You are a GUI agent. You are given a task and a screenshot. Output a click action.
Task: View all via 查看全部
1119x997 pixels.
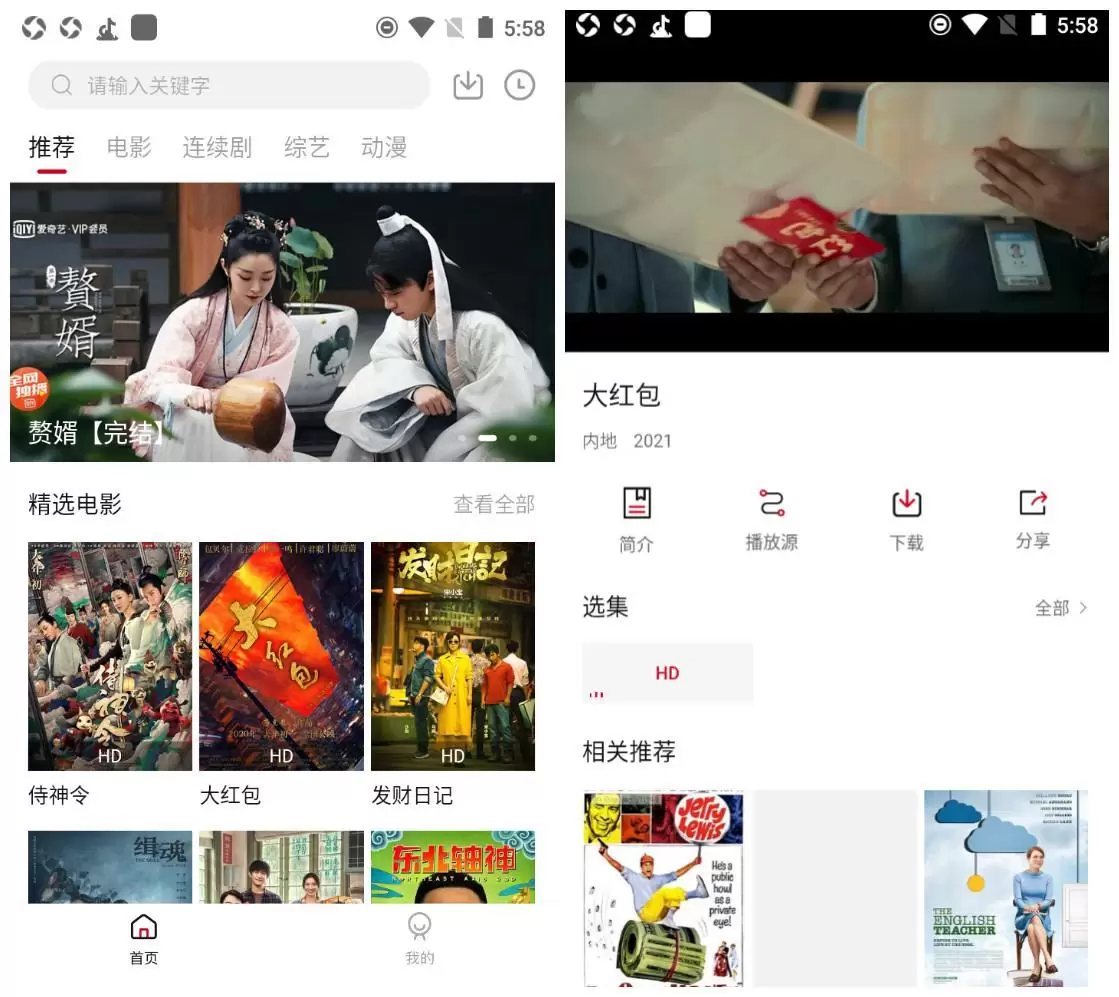(x=494, y=505)
